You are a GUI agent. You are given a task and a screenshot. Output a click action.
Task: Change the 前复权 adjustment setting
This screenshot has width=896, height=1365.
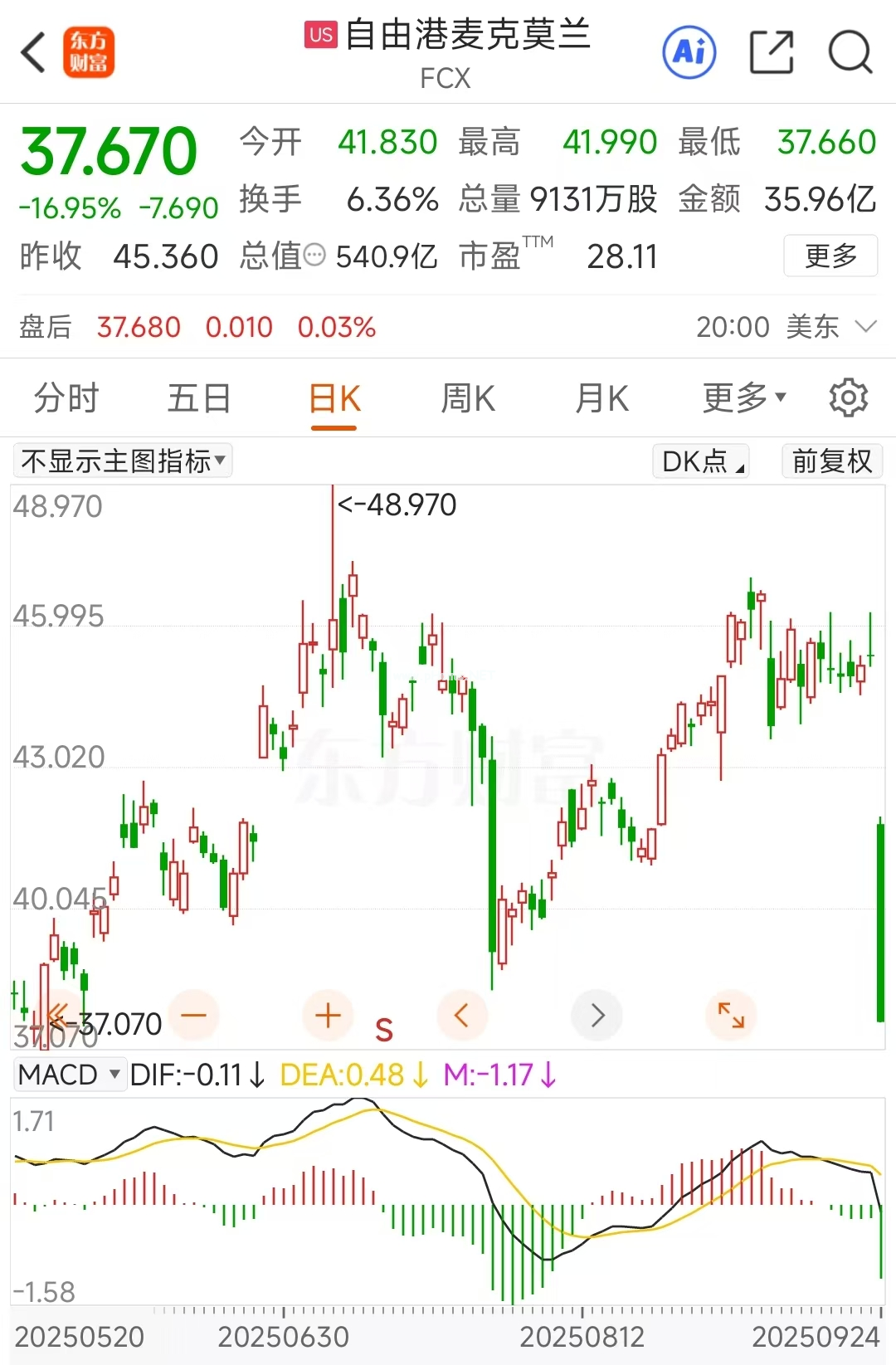(x=831, y=461)
